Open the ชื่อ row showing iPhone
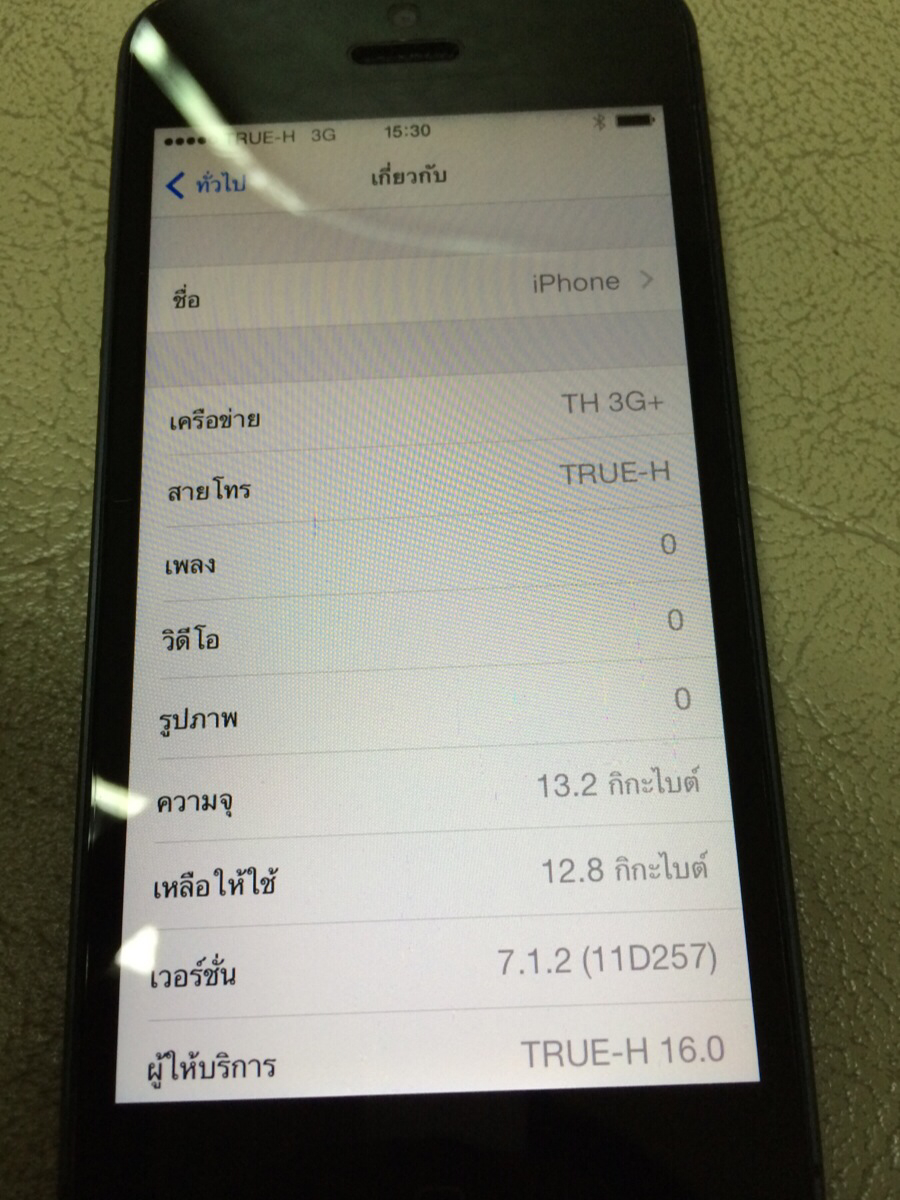The width and height of the screenshot is (900, 1200). tap(410, 288)
